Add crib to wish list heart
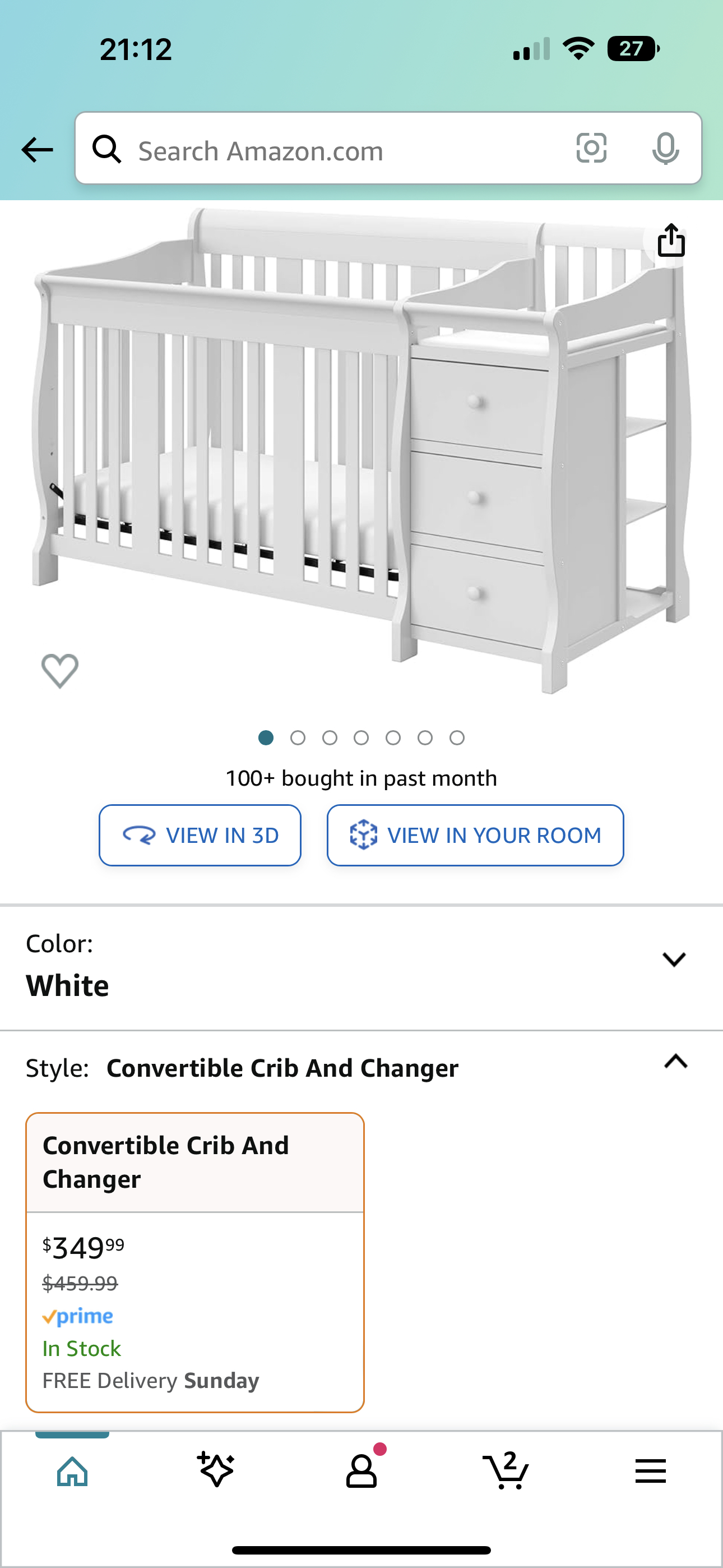Screen dimensions: 723x1568 (59, 671)
